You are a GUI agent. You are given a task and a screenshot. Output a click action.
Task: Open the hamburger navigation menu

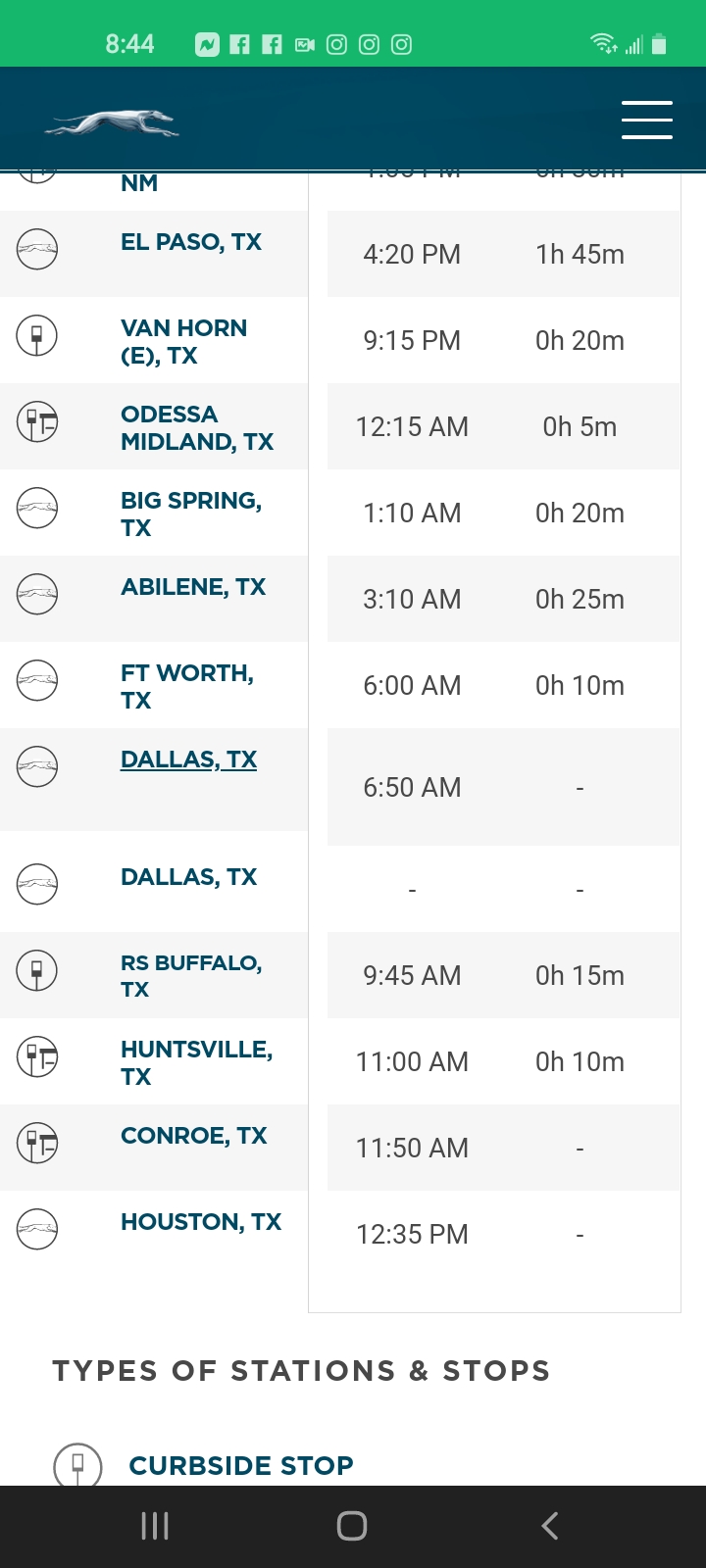coord(646,119)
